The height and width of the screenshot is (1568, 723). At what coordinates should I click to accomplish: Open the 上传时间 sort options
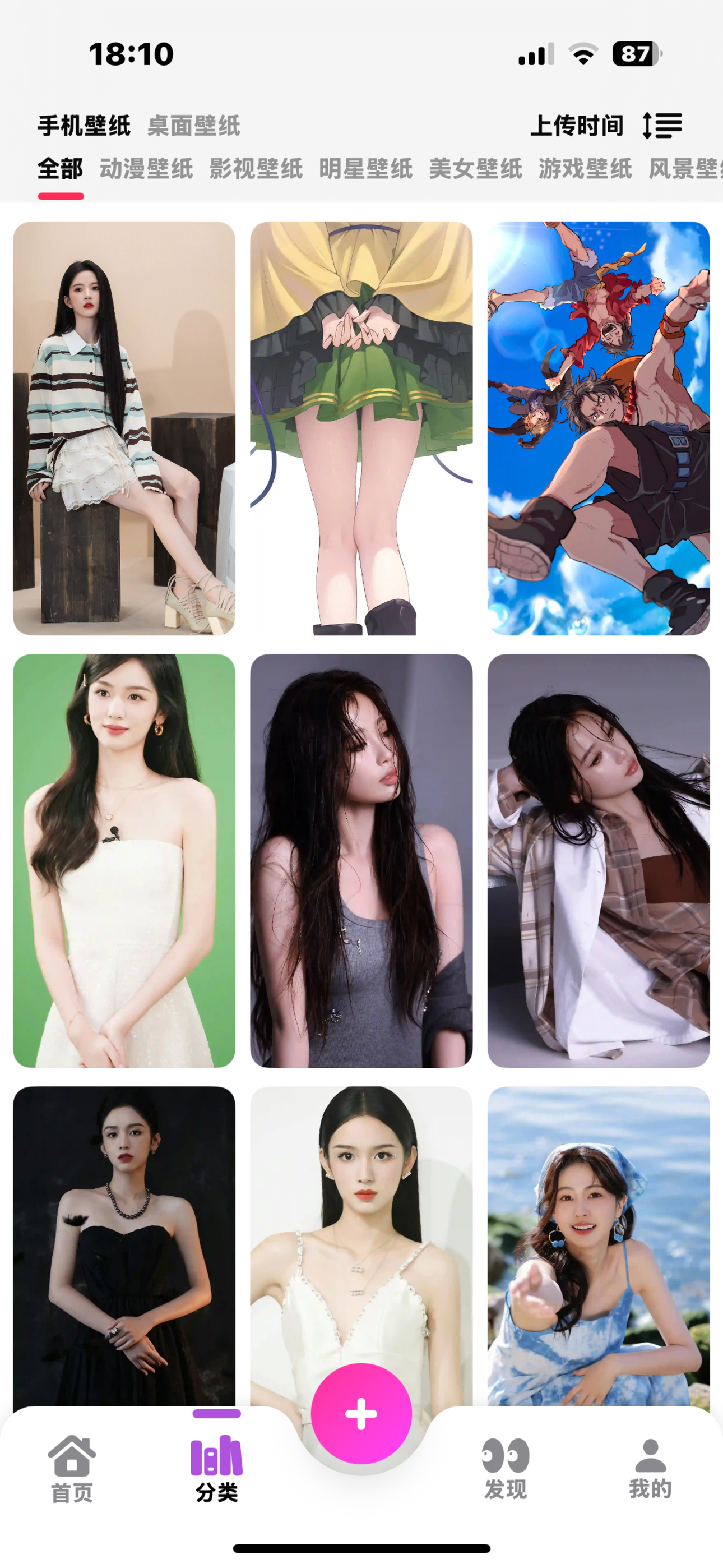(x=605, y=126)
